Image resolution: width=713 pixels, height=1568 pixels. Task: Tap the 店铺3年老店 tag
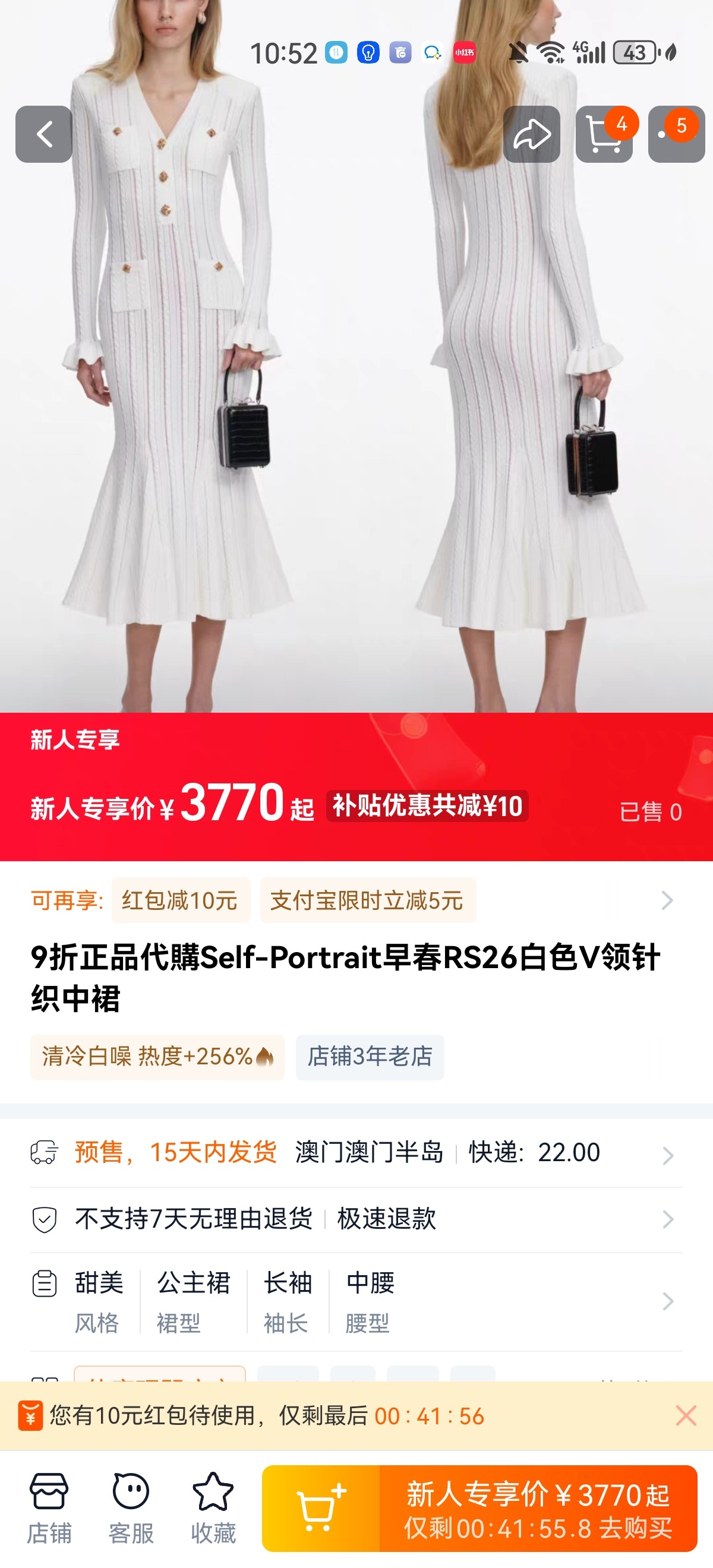[x=370, y=1057]
